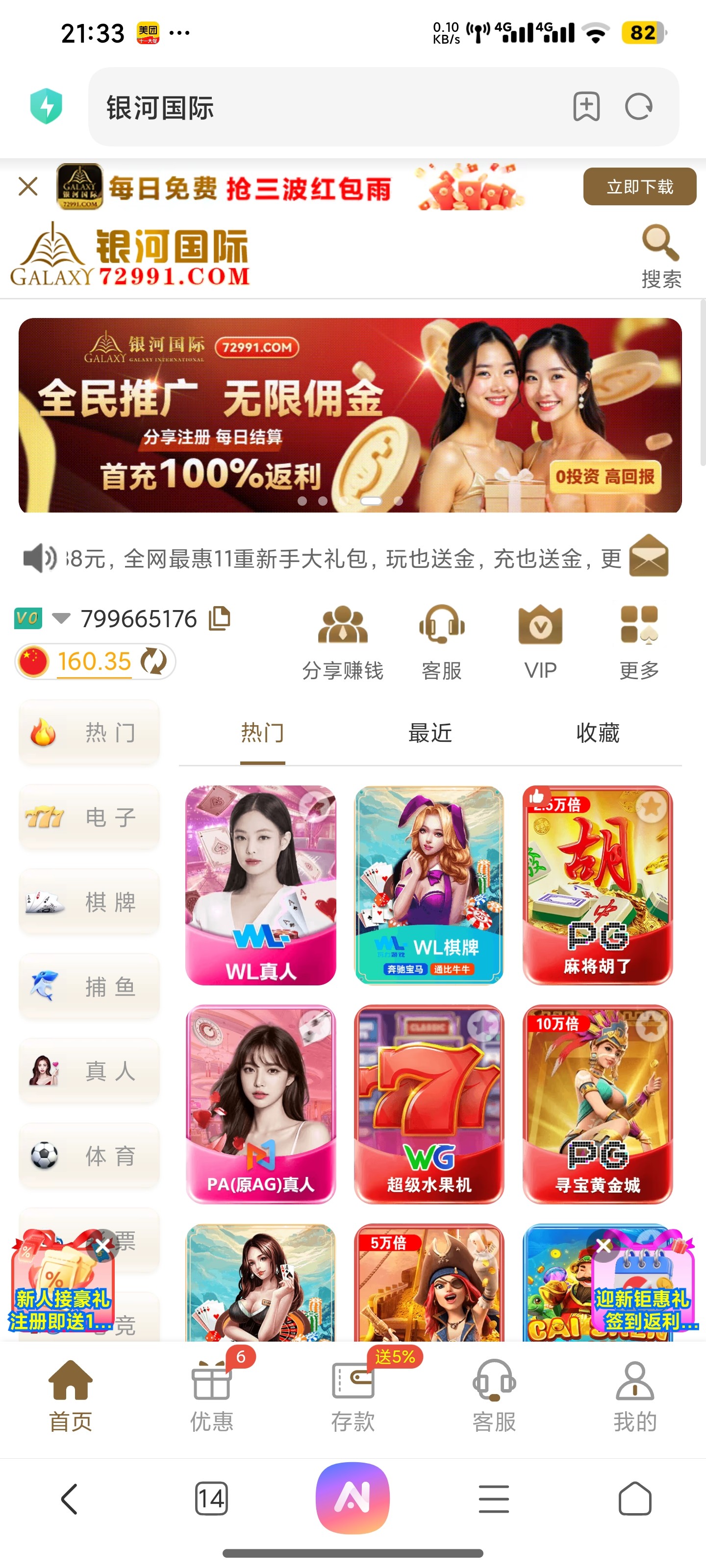This screenshot has height=1568, width=706.
Task: Dismiss the red packet download banner
Action: pos(28,186)
